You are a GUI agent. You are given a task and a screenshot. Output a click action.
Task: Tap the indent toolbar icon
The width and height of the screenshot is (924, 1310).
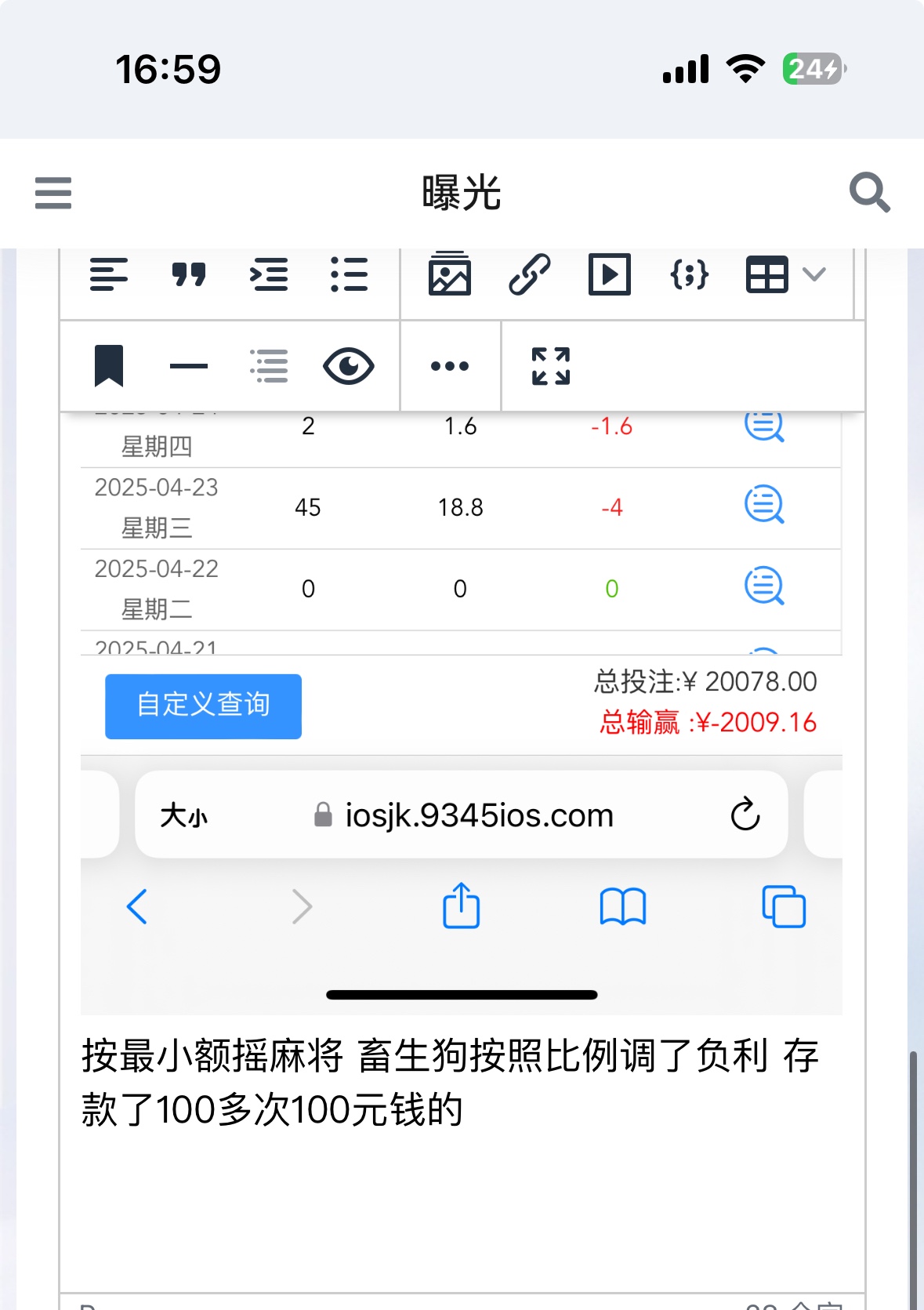269,275
